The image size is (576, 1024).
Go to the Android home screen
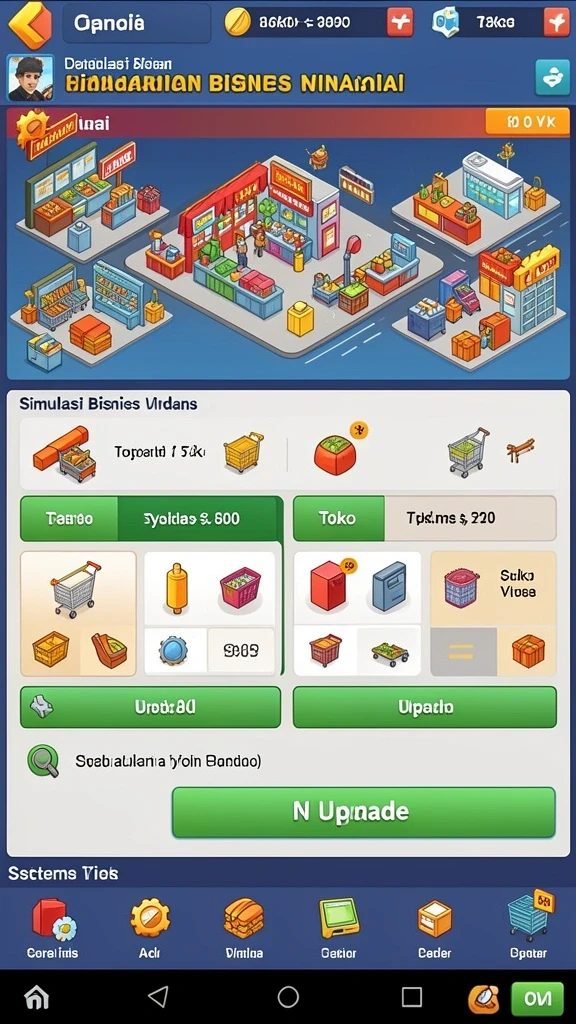(36, 997)
